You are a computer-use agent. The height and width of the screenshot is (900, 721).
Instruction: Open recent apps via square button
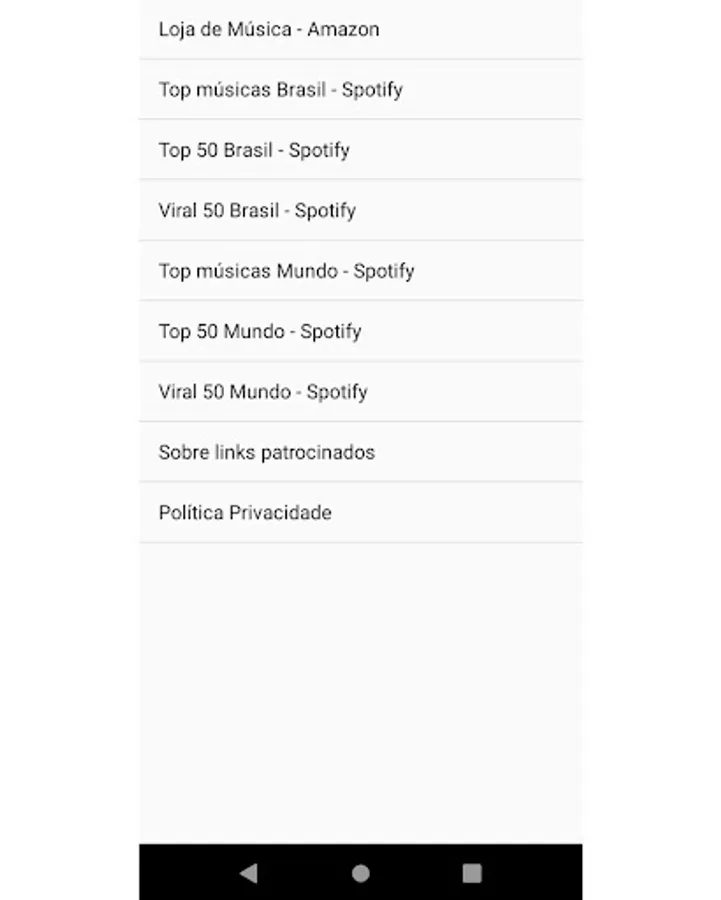[x=472, y=873]
